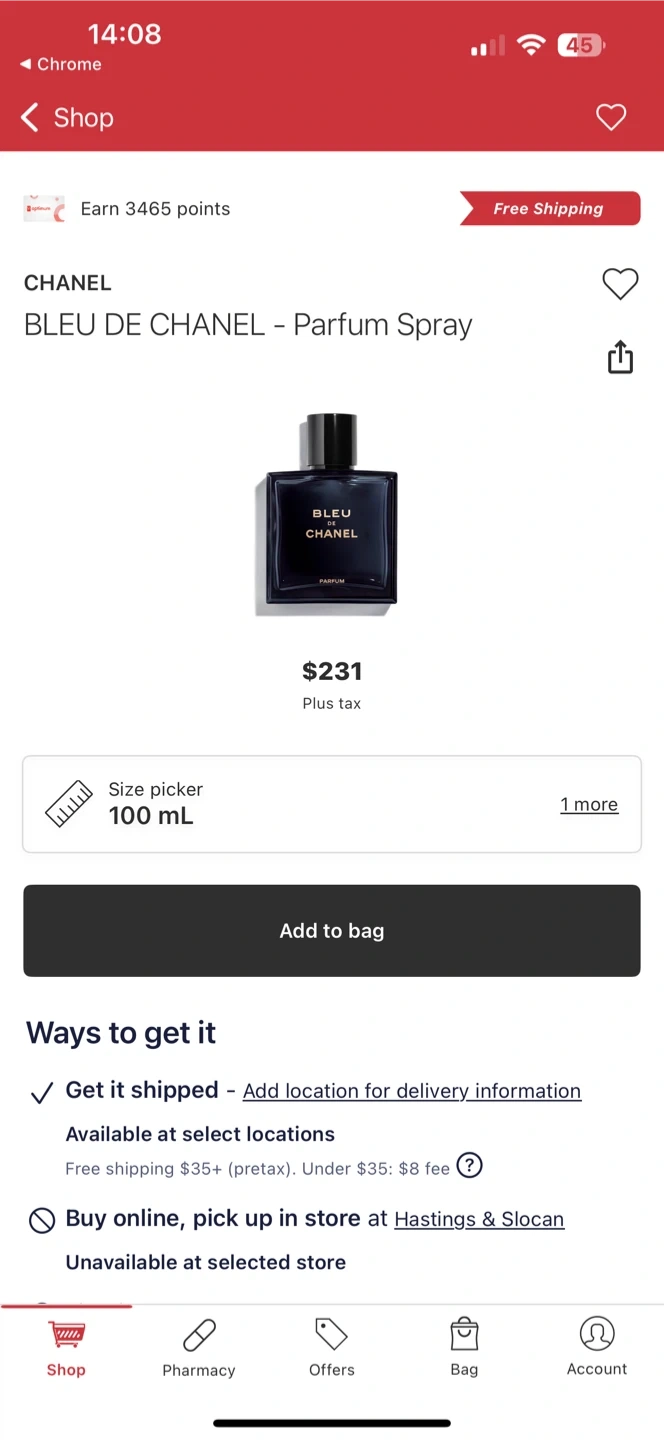Select the Shop tab

click(66, 1347)
